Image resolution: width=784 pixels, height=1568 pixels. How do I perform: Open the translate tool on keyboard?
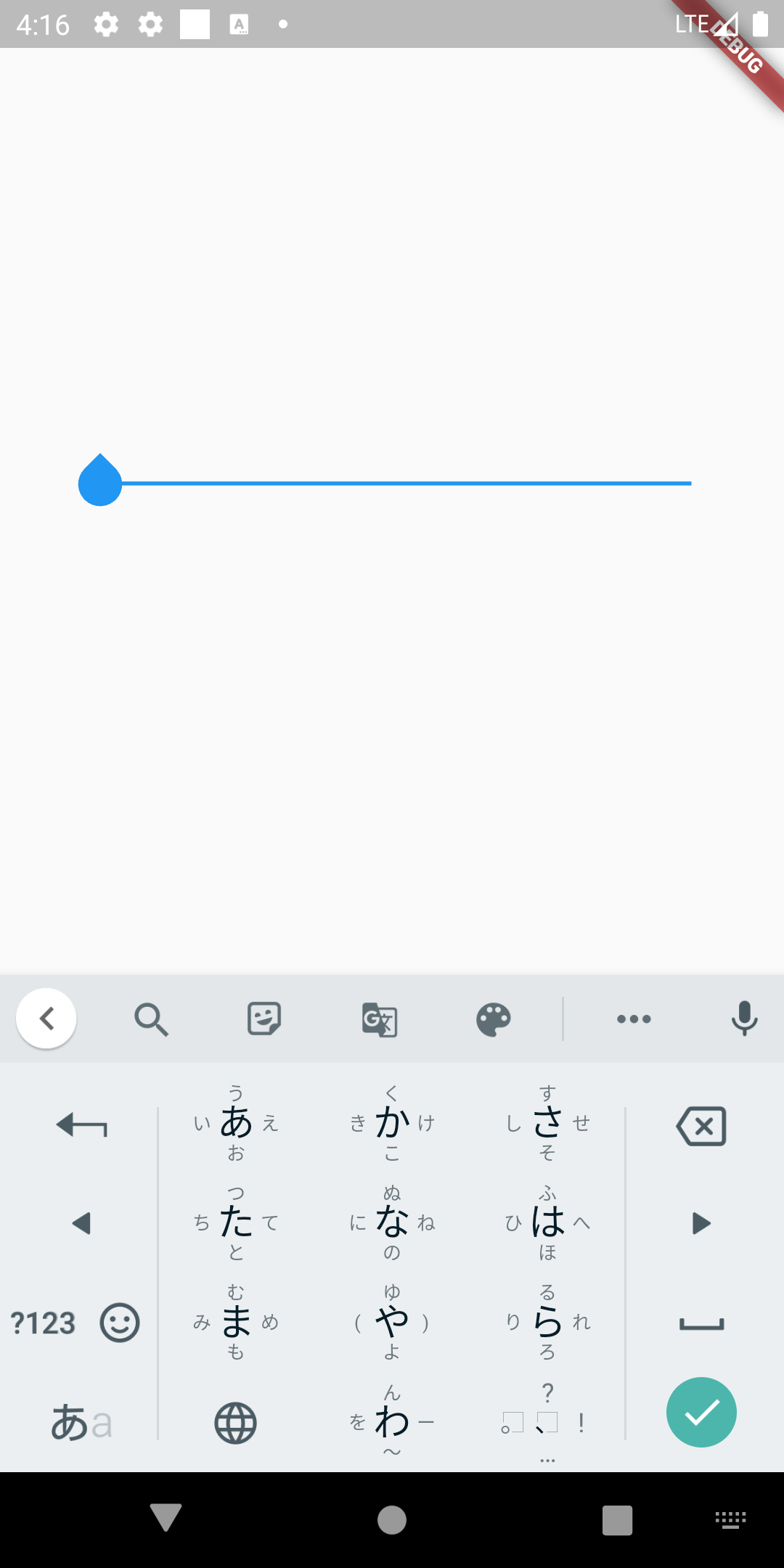tap(380, 1019)
